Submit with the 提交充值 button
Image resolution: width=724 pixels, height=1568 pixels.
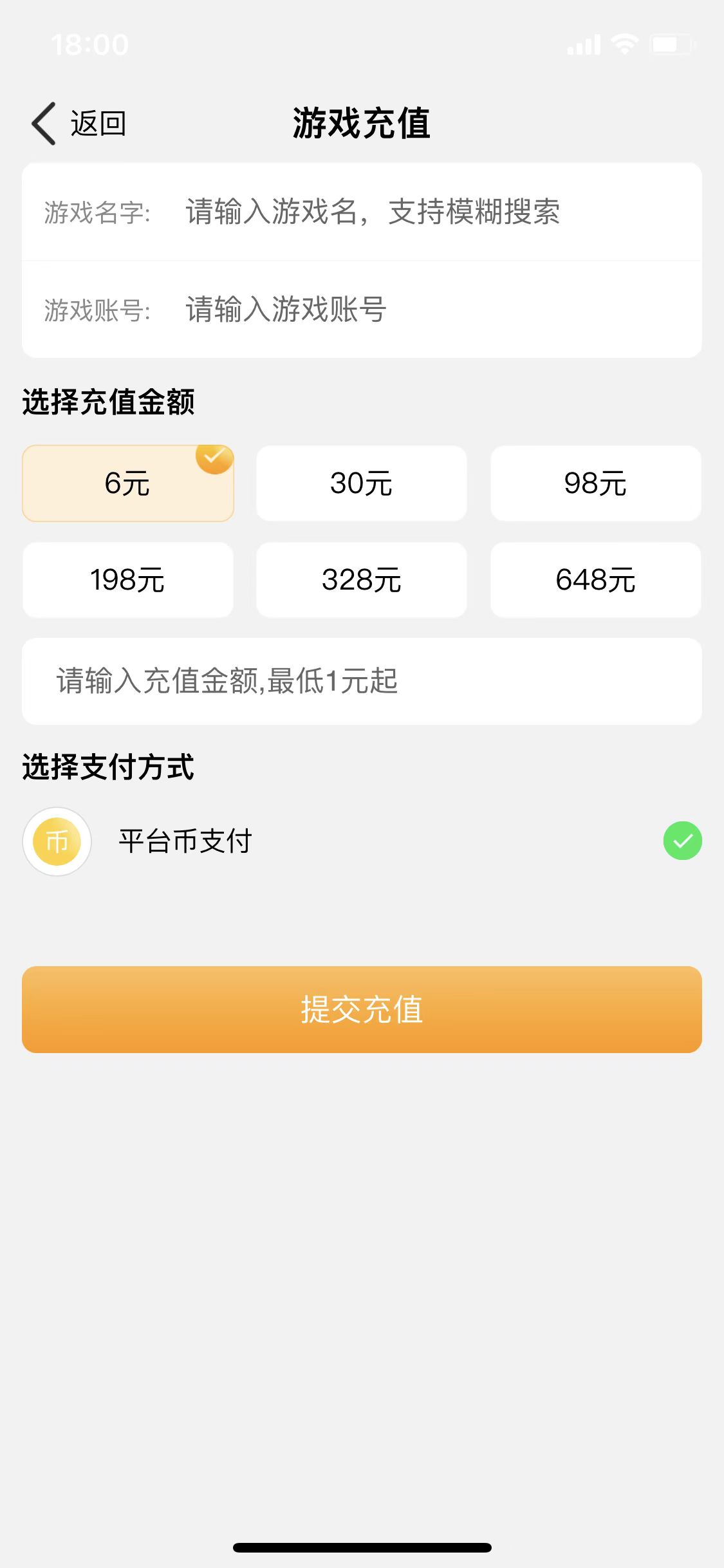361,1009
